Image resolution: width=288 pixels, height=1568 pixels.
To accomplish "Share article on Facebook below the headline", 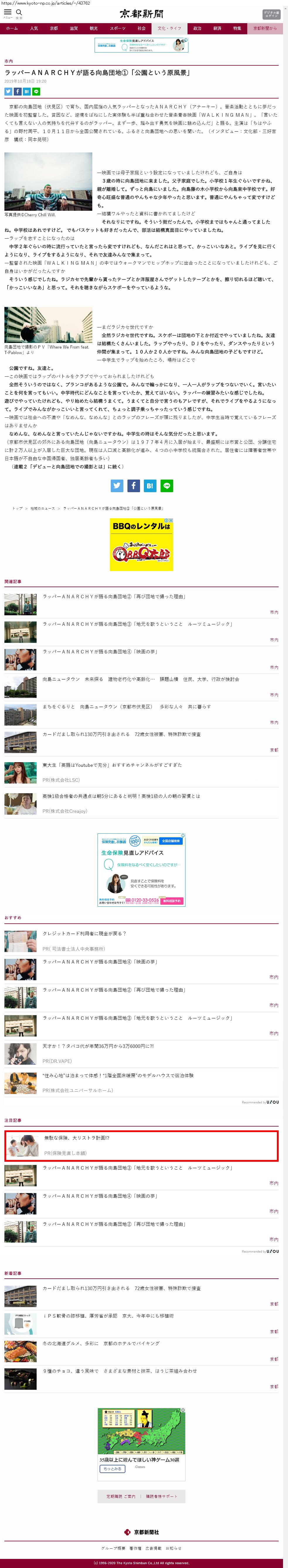I will [18, 92].
